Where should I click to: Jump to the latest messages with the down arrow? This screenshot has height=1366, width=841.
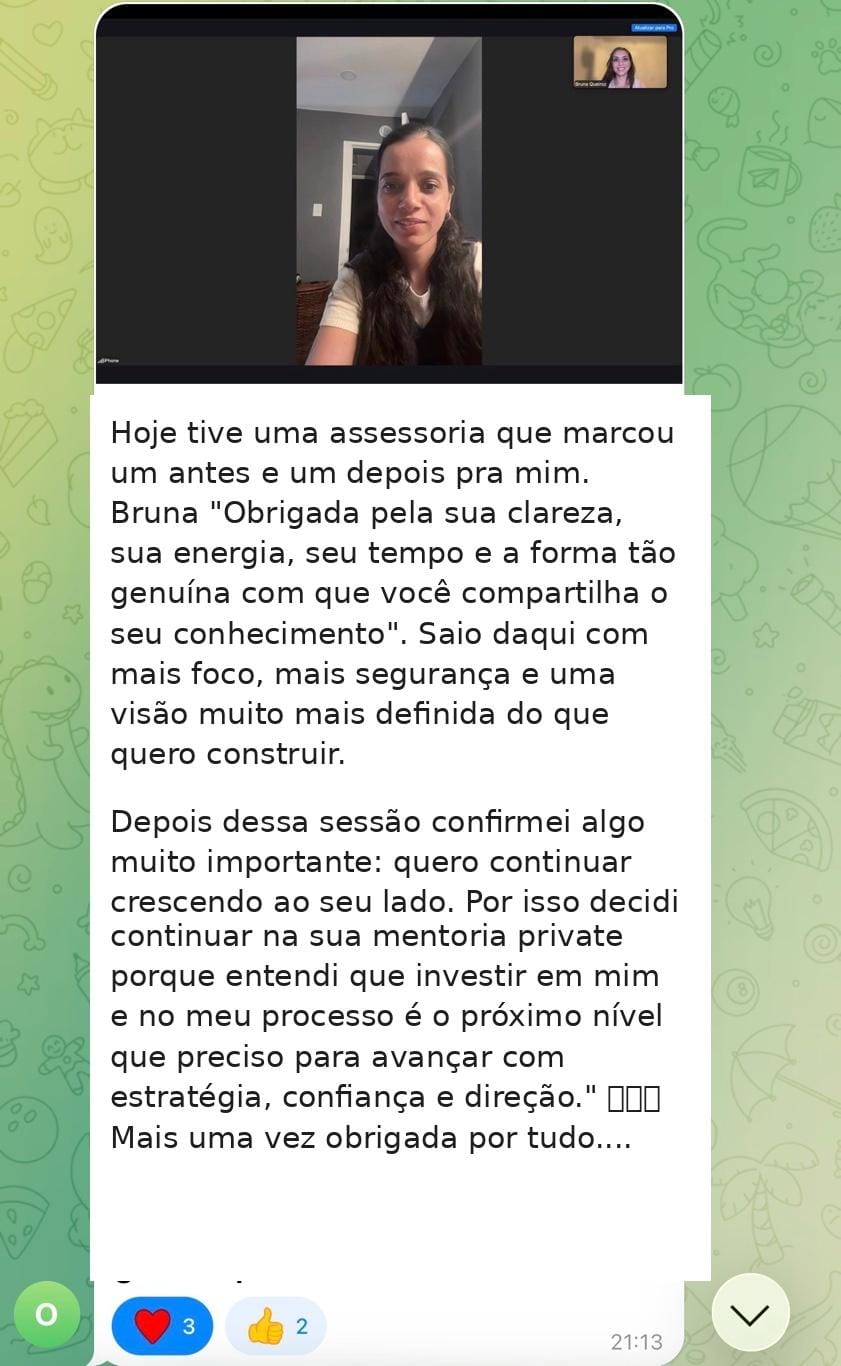pos(750,1313)
